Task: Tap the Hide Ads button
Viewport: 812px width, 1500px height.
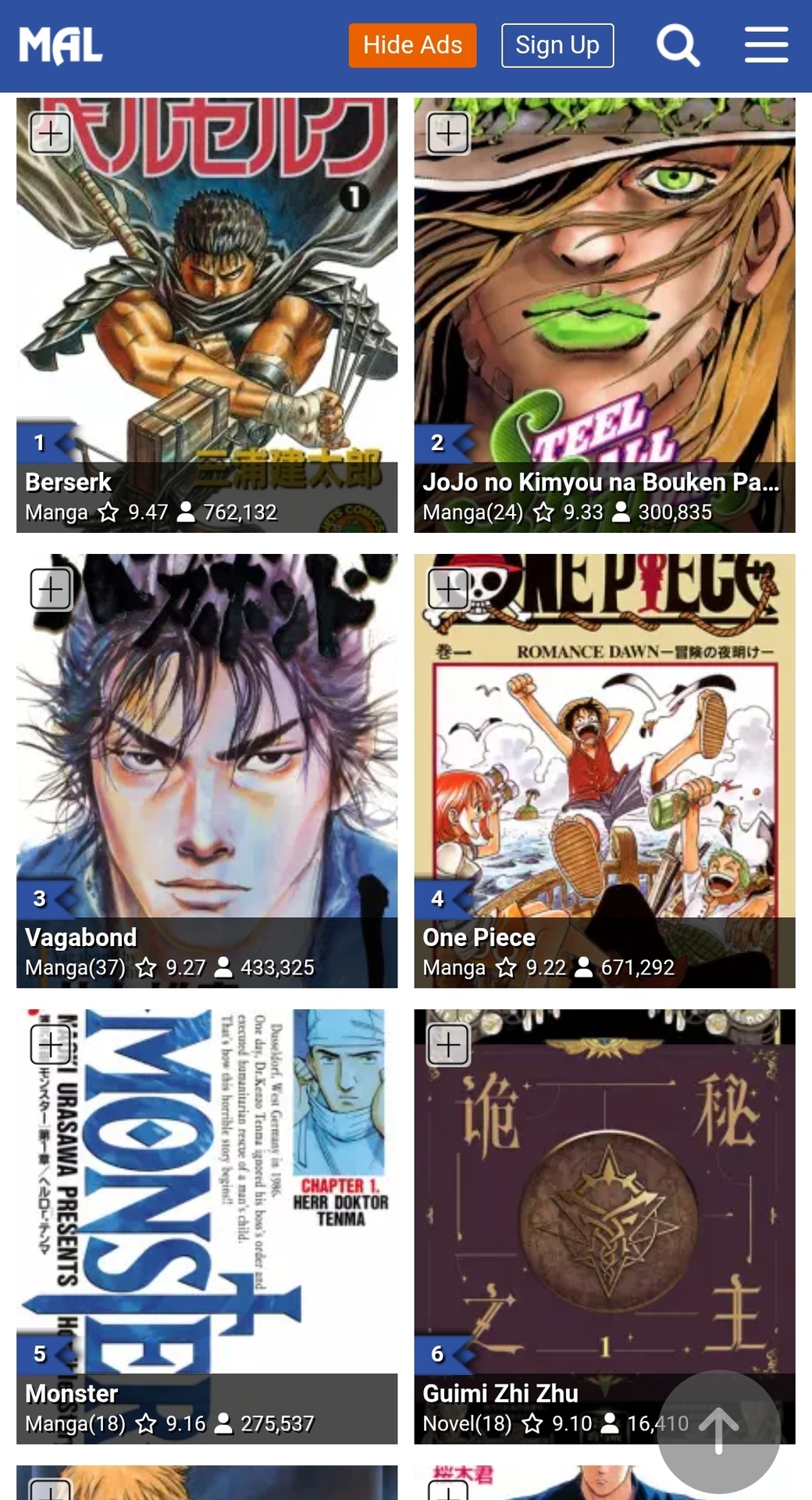Action: [x=412, y=45]
